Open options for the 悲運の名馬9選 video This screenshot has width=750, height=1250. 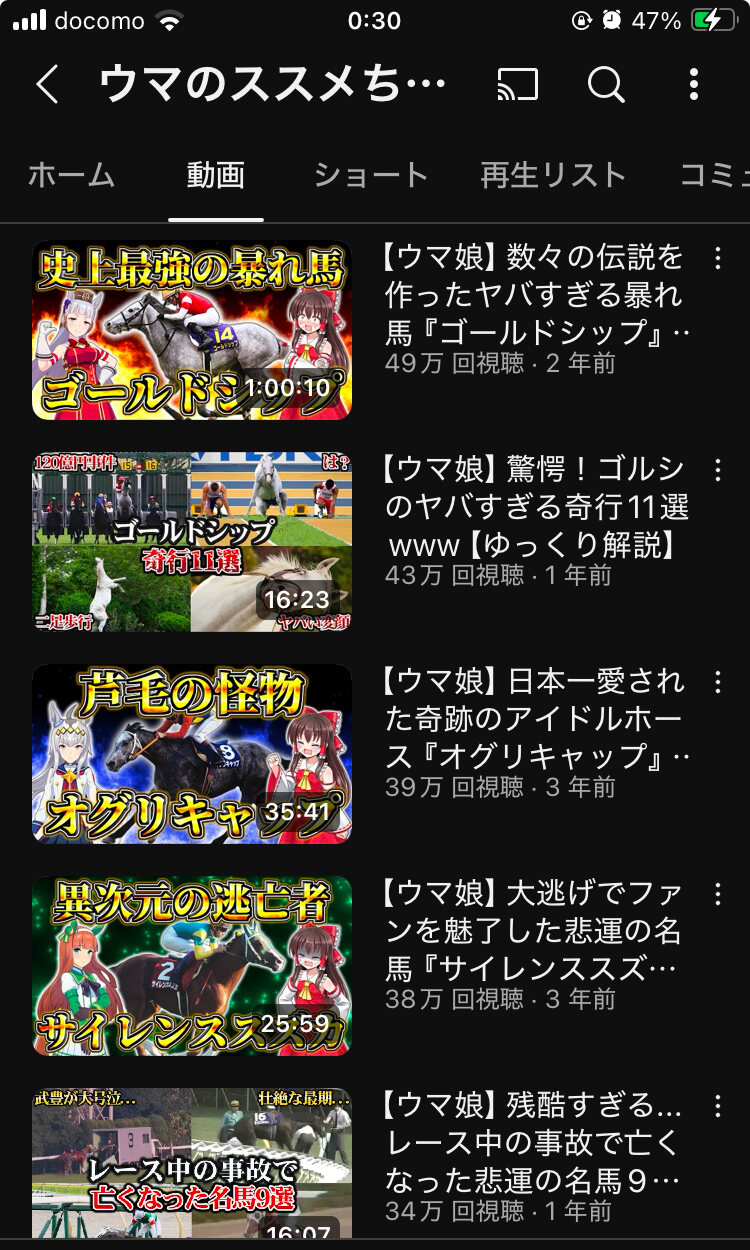pos(717,1107)
